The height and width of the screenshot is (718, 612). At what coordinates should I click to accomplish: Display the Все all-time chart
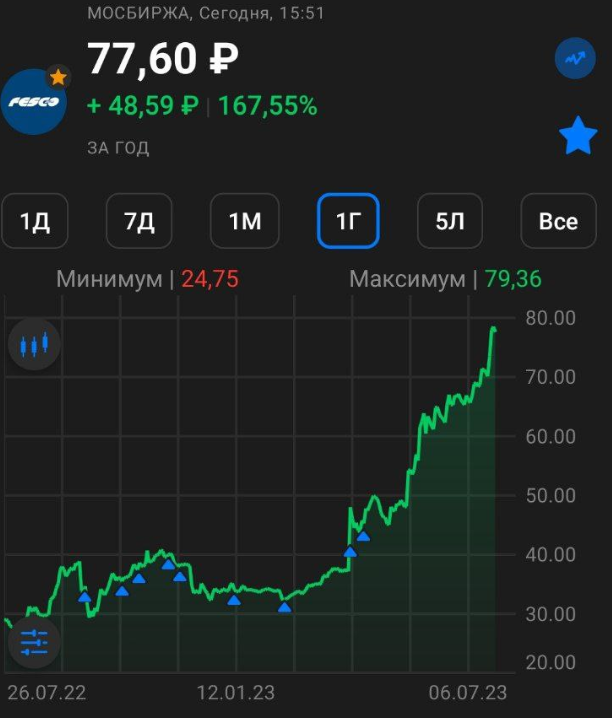[558, 221]
